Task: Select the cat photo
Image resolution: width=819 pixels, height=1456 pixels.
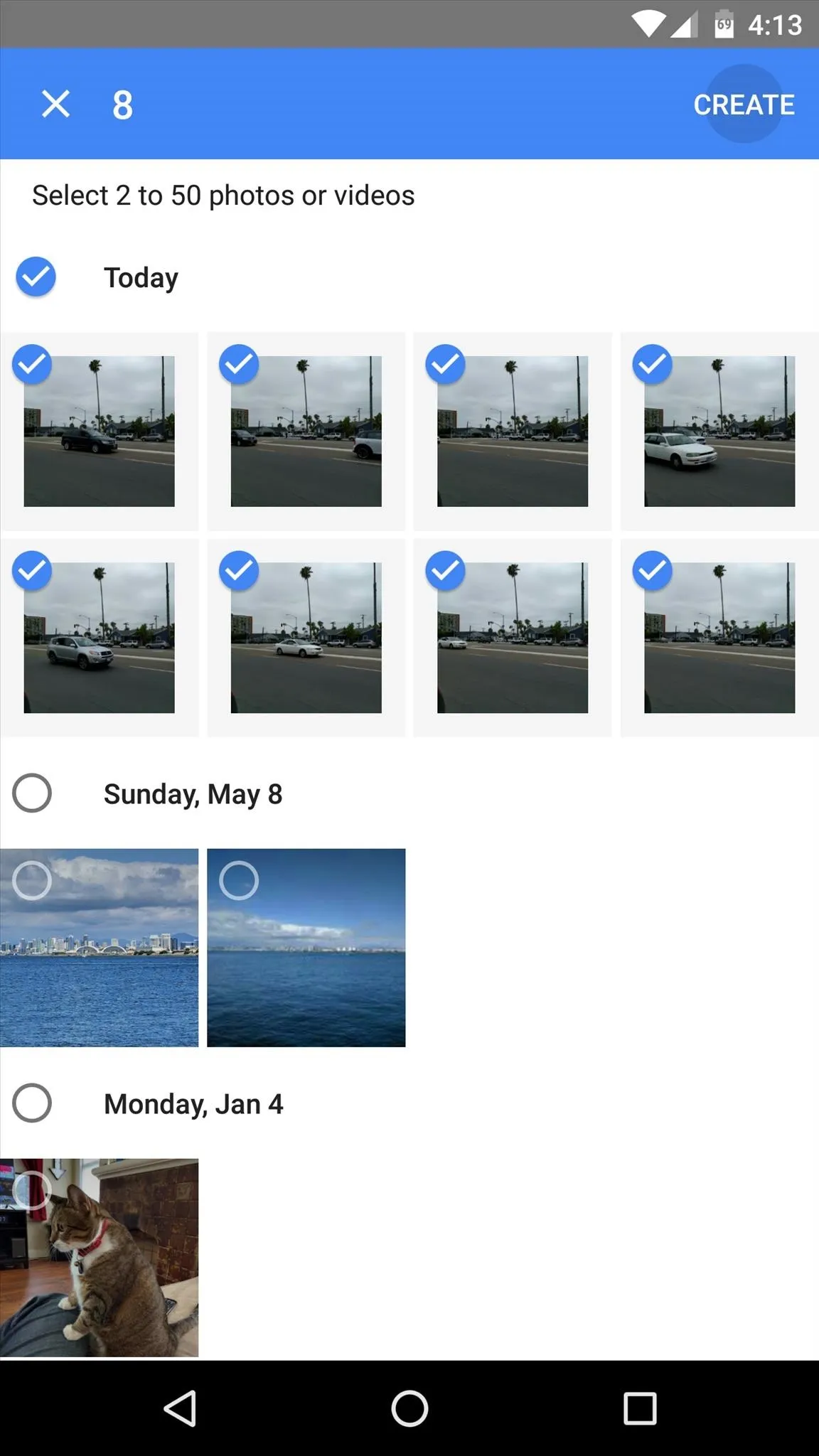Action: pos(100,1258)
